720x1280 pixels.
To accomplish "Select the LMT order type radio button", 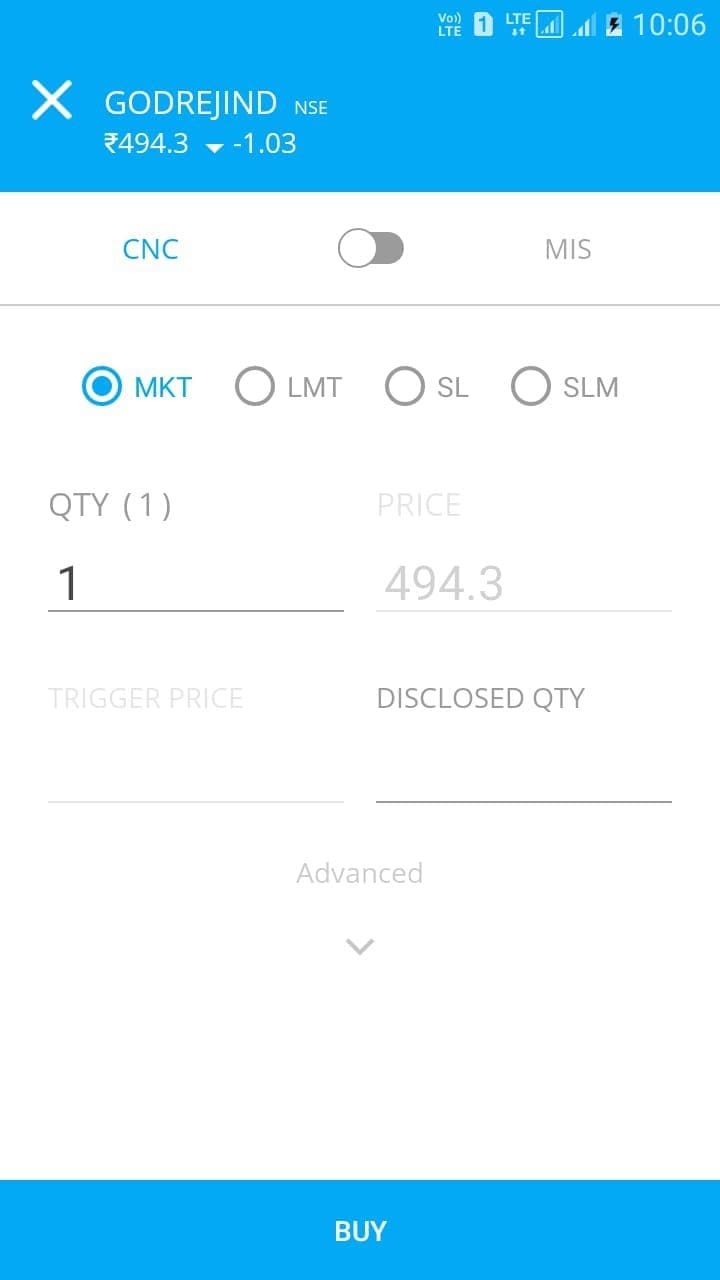I will pos(255,386).
